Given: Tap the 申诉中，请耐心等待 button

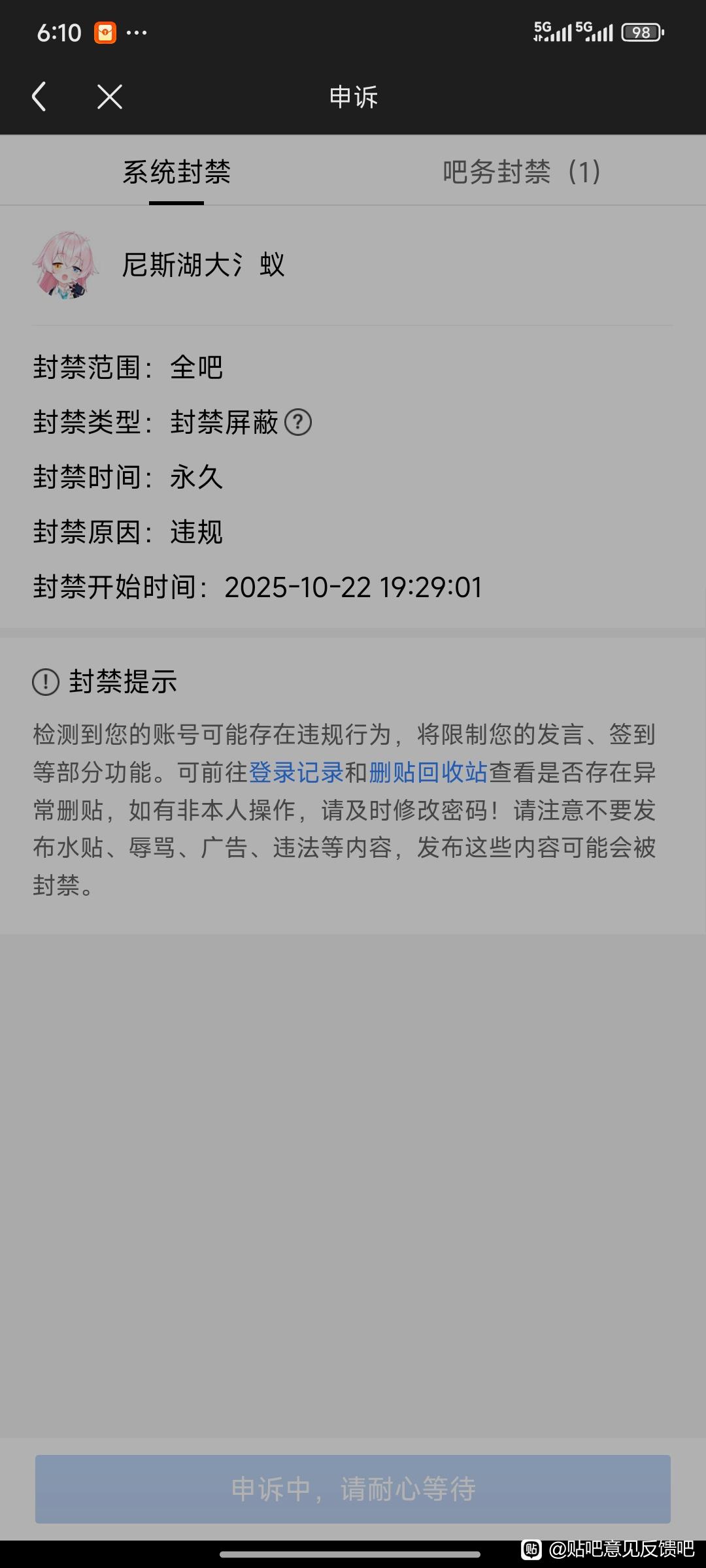Looking at the screenshot, I should coord(353,1489).
